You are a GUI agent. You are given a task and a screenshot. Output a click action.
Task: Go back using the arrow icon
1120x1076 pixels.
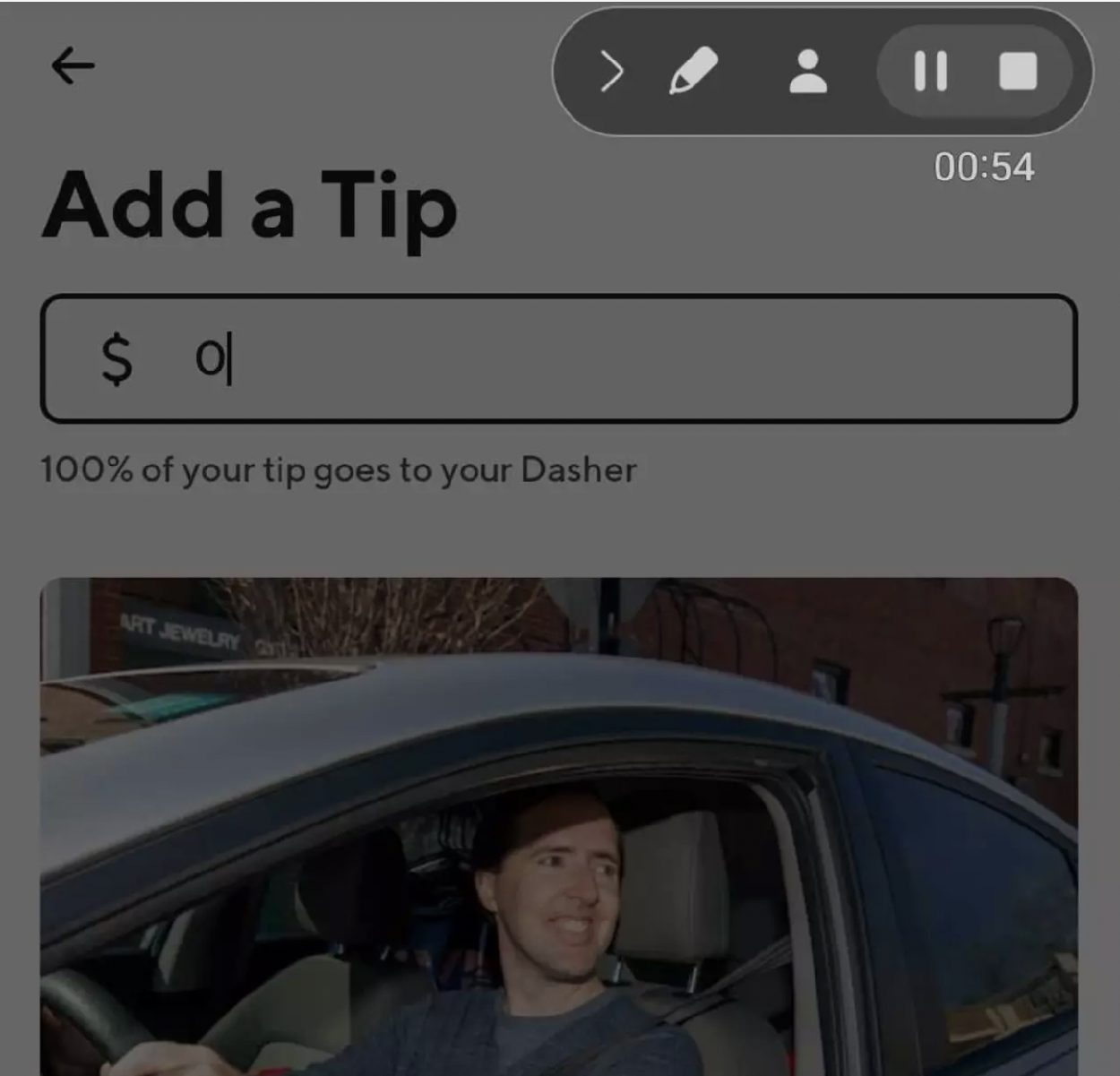(73, 65)
